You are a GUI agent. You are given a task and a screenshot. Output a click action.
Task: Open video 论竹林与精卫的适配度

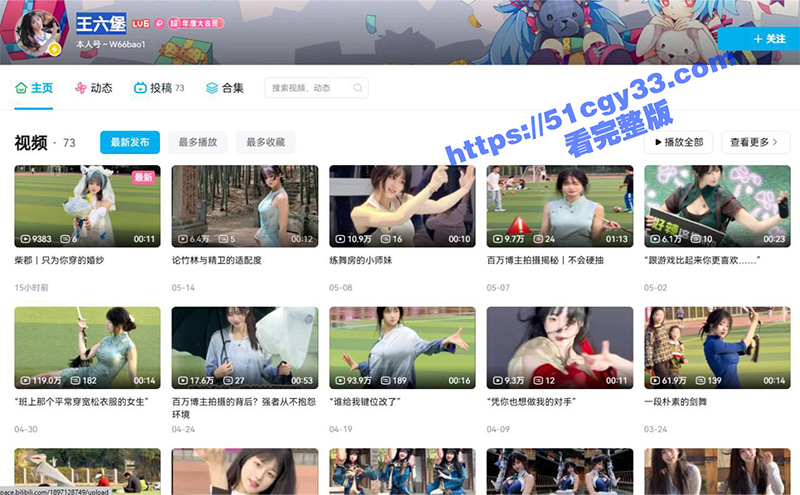[245, 206]
